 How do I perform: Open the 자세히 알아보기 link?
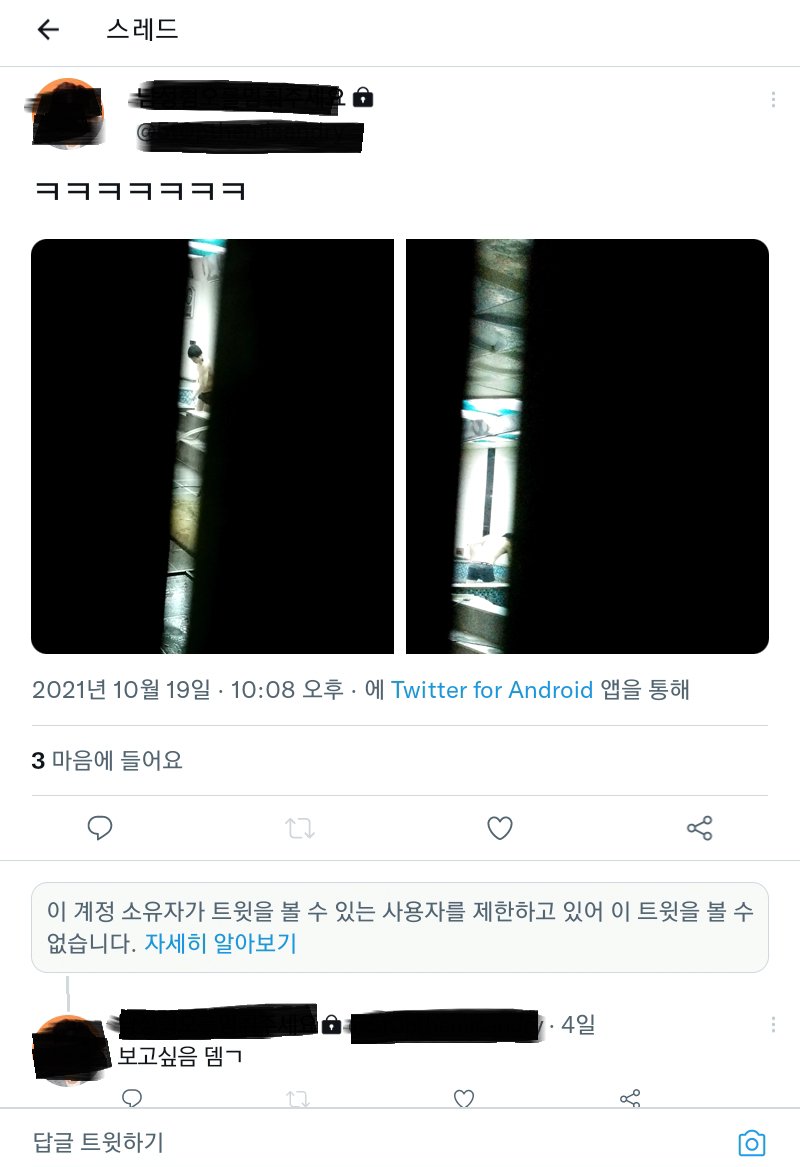click(x=220, y=943)
